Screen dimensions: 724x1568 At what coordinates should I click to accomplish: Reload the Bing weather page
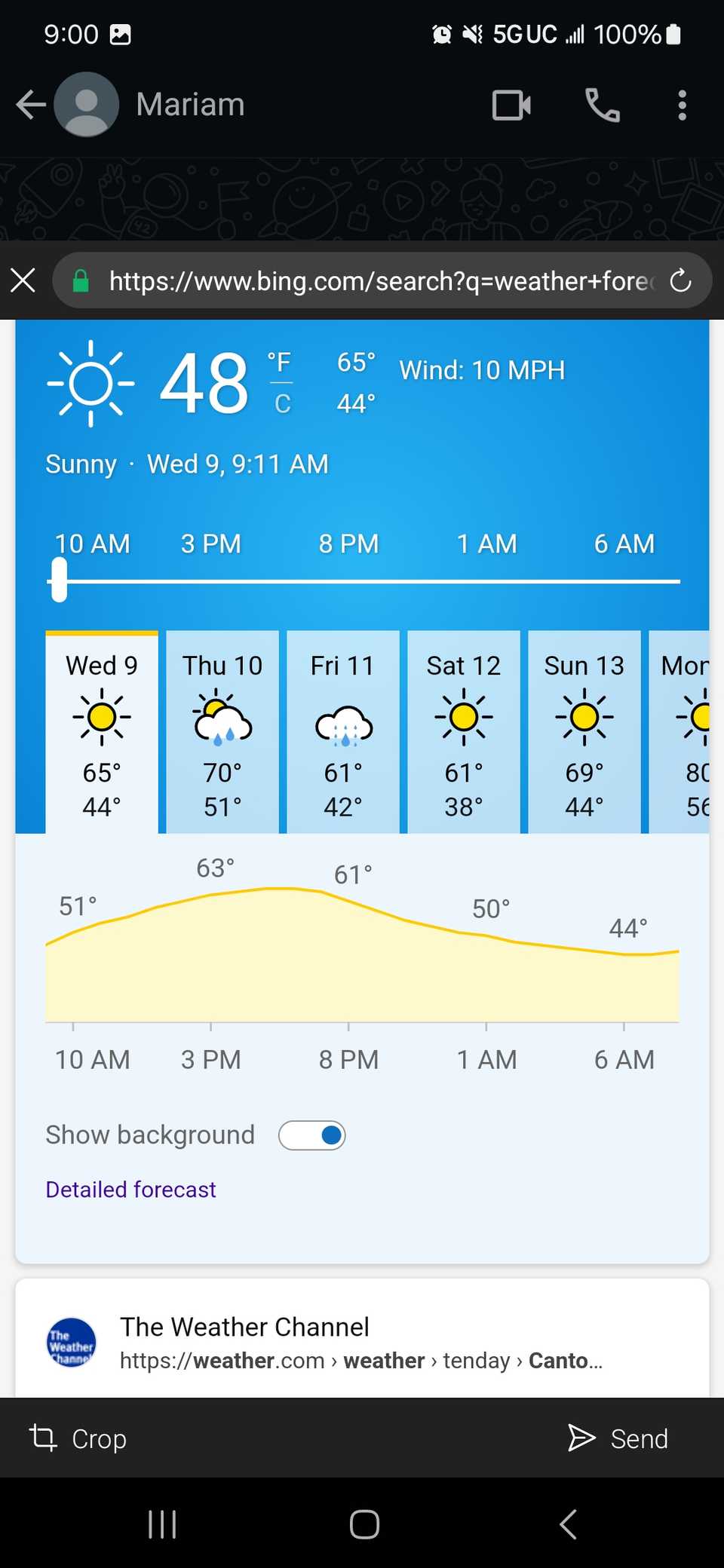[x=680, y=280]
